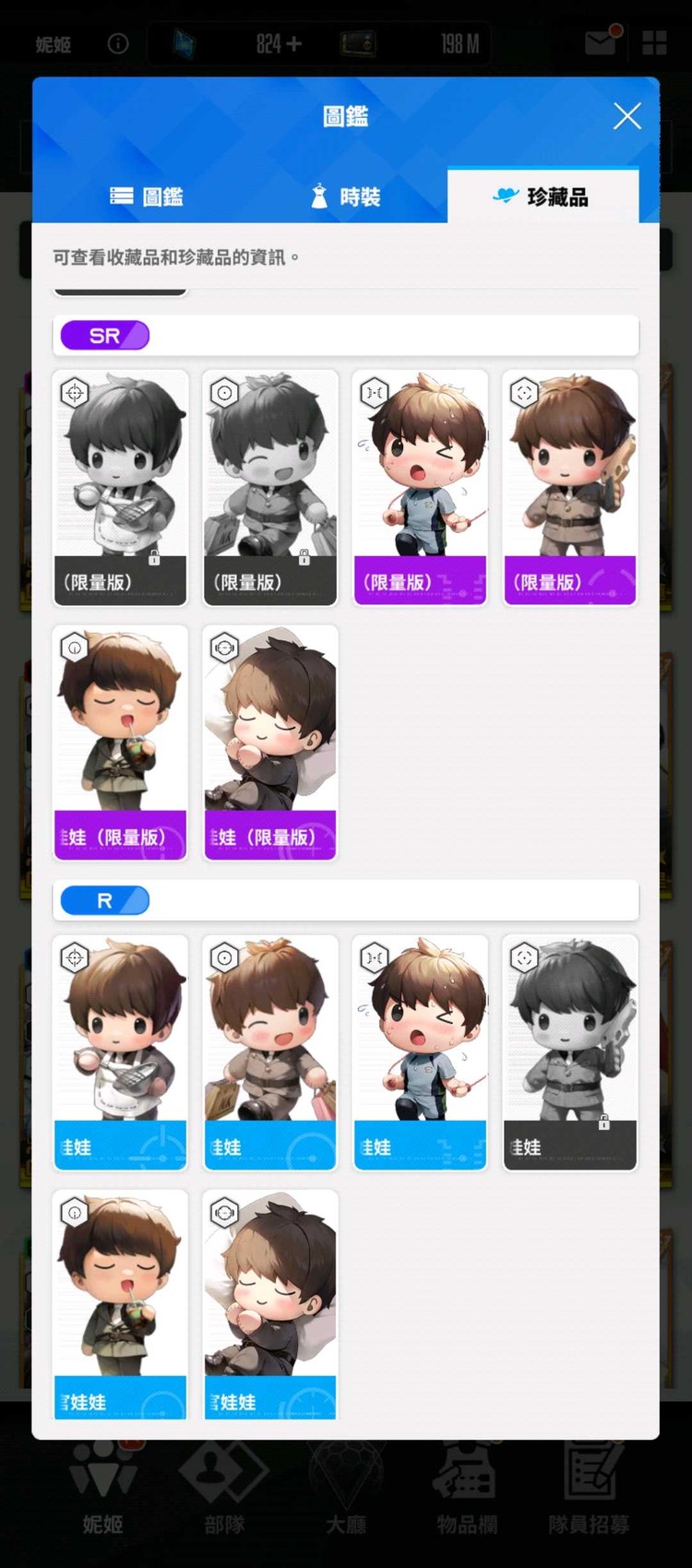The width and height of the screenshot is (692, 1568).
Task: View the SR doll holding a gun
Action: pos(569,487)
